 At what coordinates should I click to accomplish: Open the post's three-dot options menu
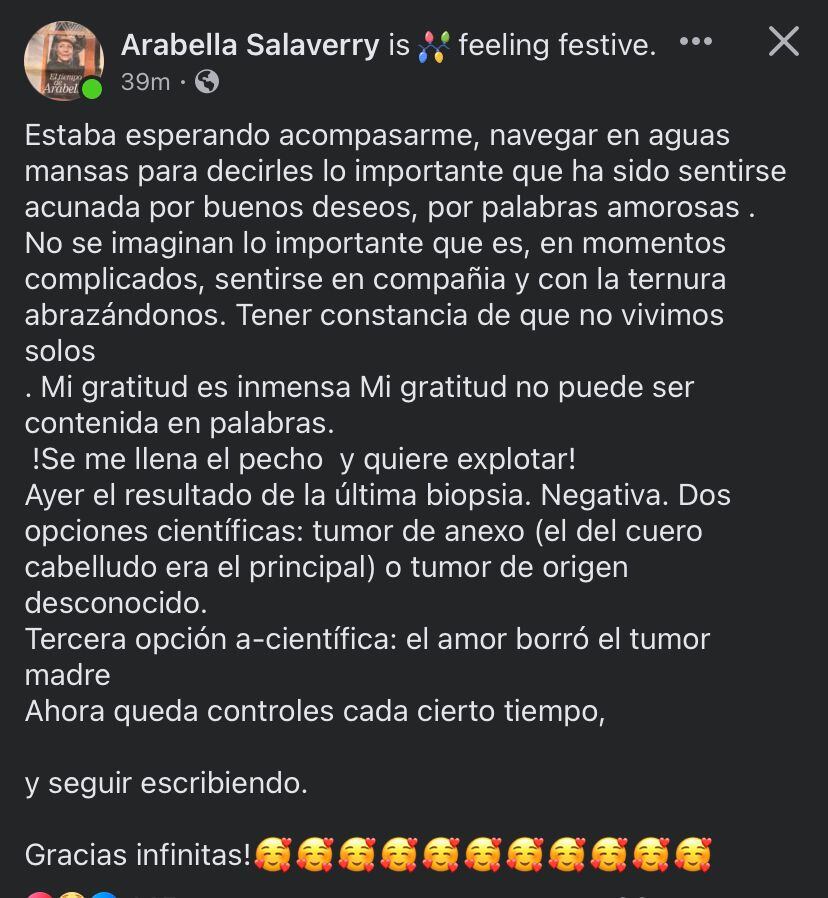point(696,42)
